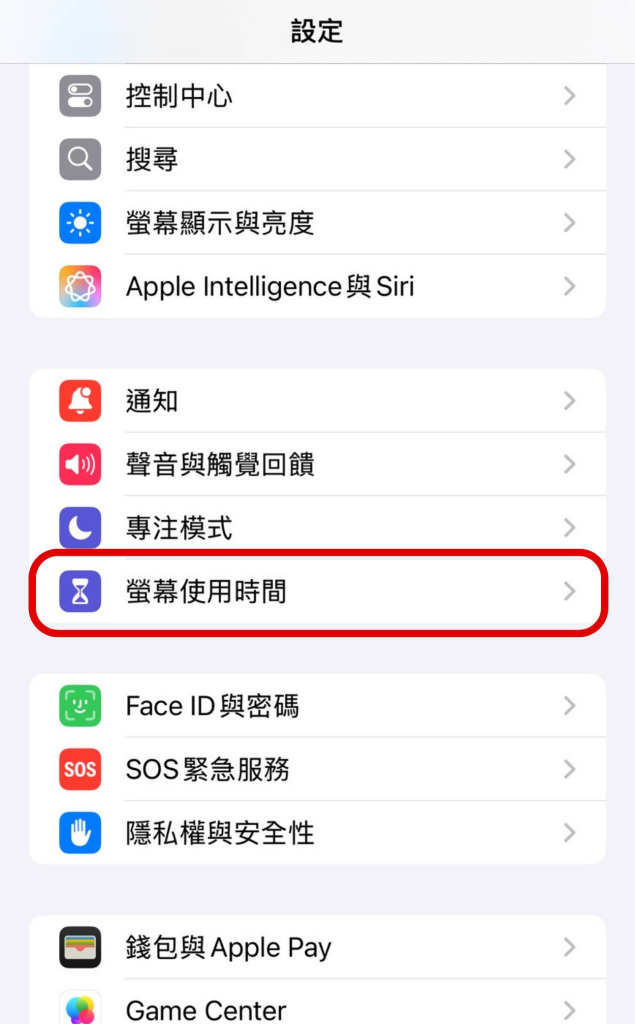
Task: Open 控制中心 settings
Action: (x=316, y=96)
